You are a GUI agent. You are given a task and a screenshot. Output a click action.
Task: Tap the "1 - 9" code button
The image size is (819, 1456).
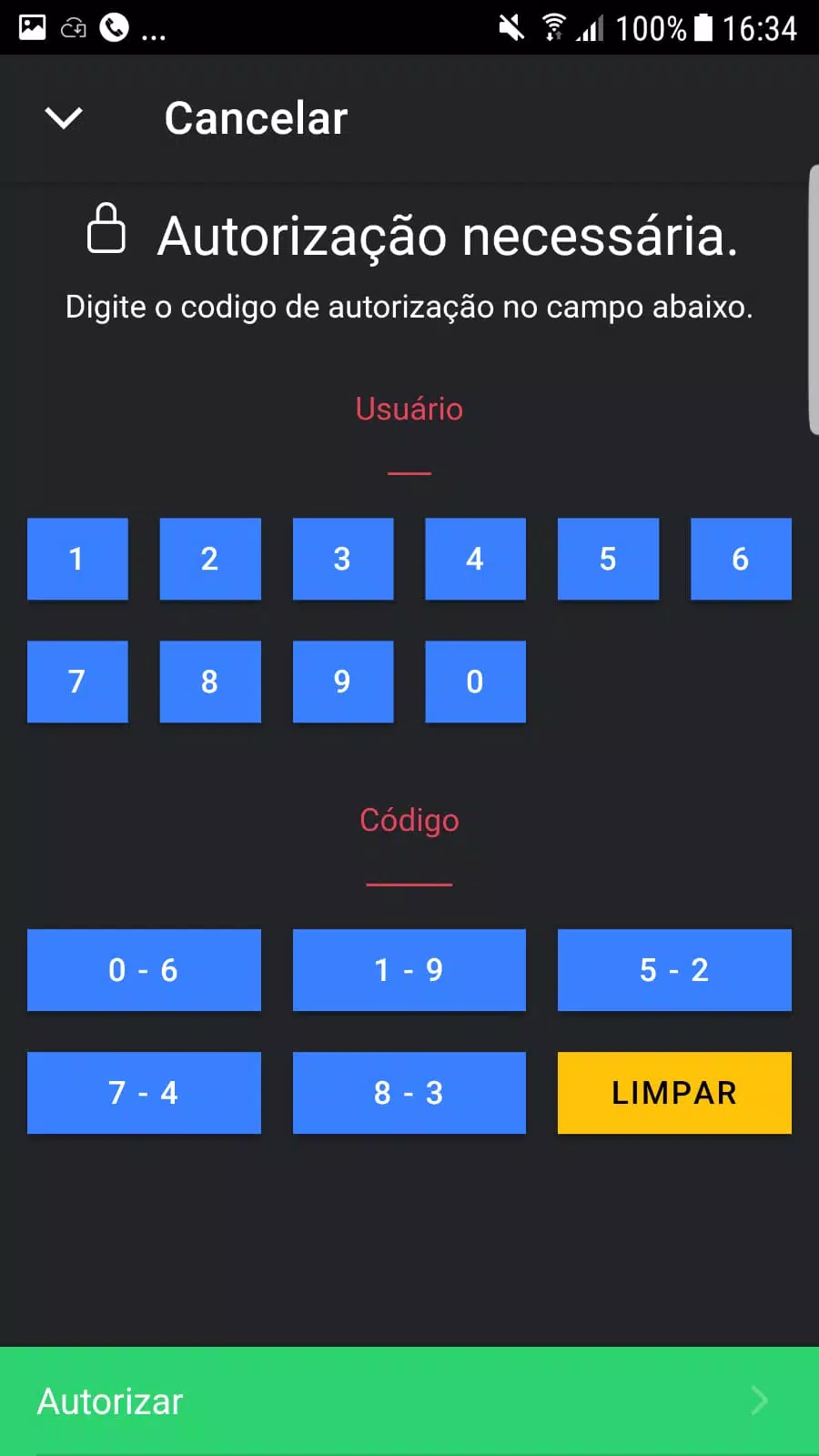click(x=409, y=970)
